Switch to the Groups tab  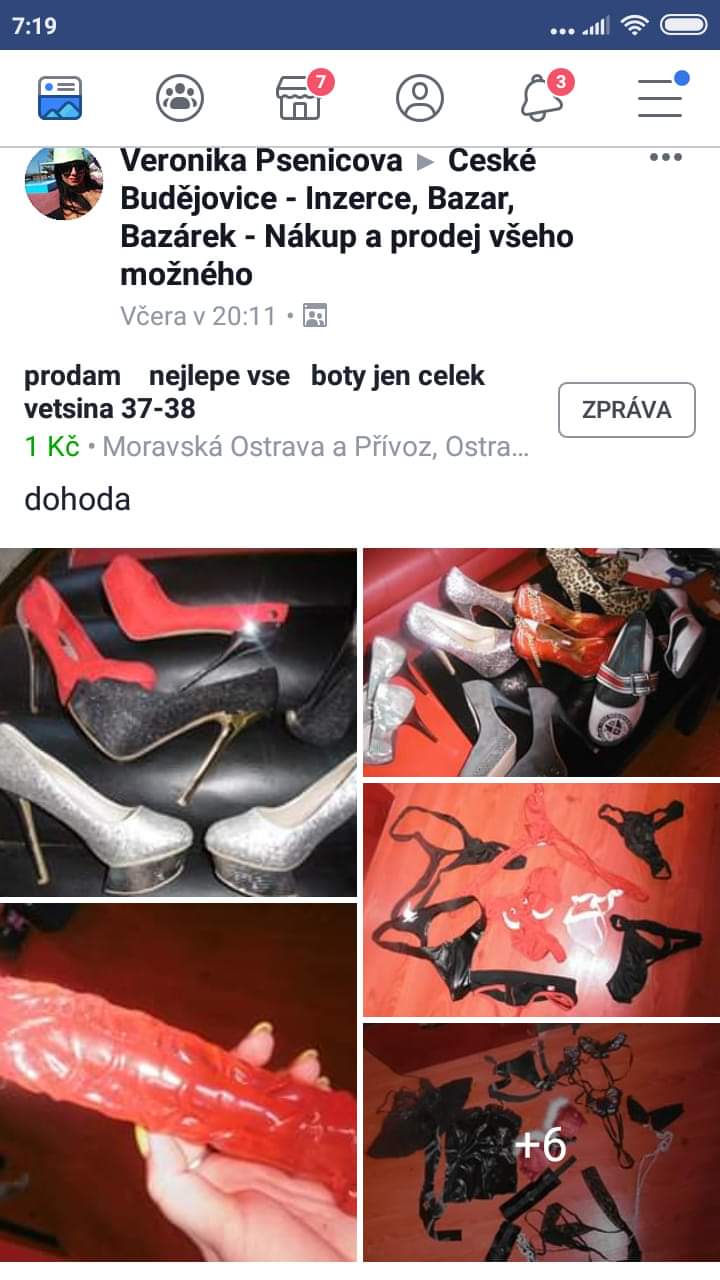(180, 98)
